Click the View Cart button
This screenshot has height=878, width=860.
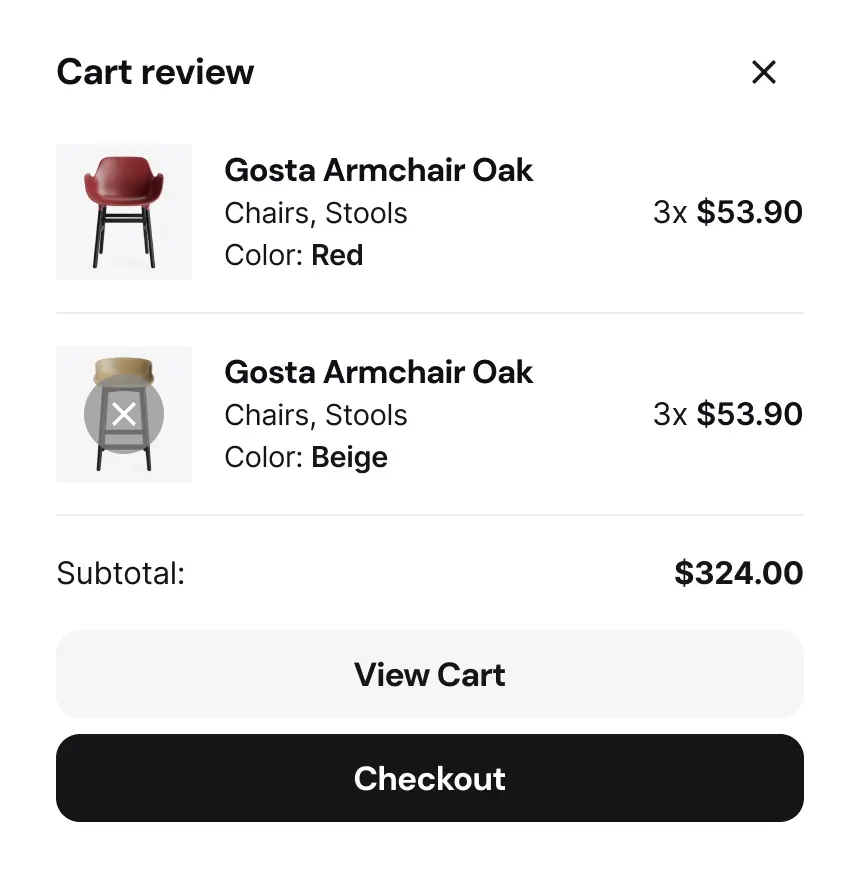[429, 674]
